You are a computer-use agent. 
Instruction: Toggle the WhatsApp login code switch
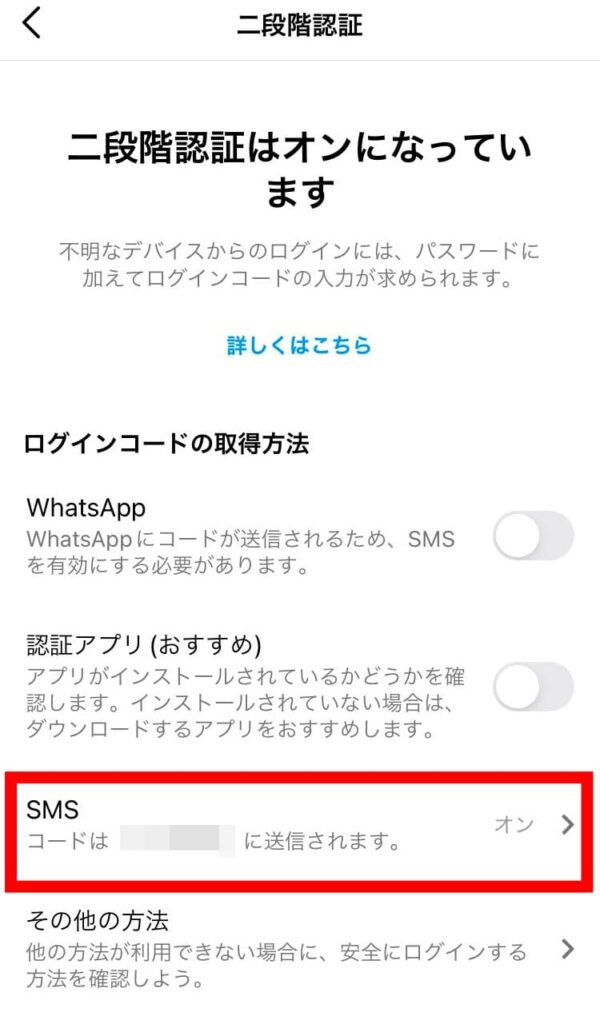(x=533, y=536)
